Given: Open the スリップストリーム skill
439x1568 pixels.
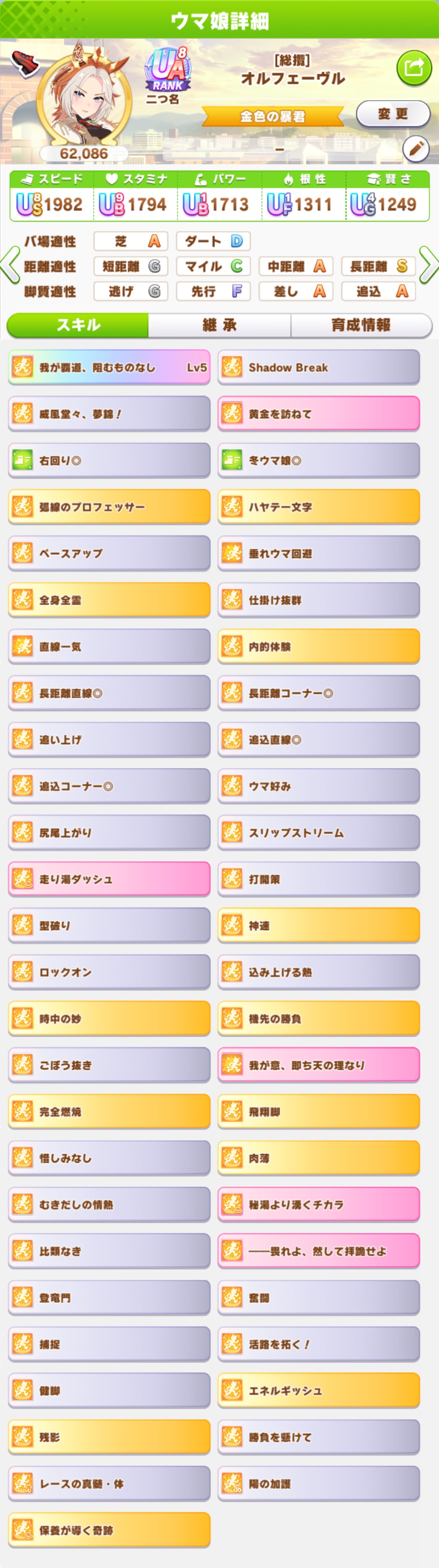Looking at the screenshot, I should 319,832.
